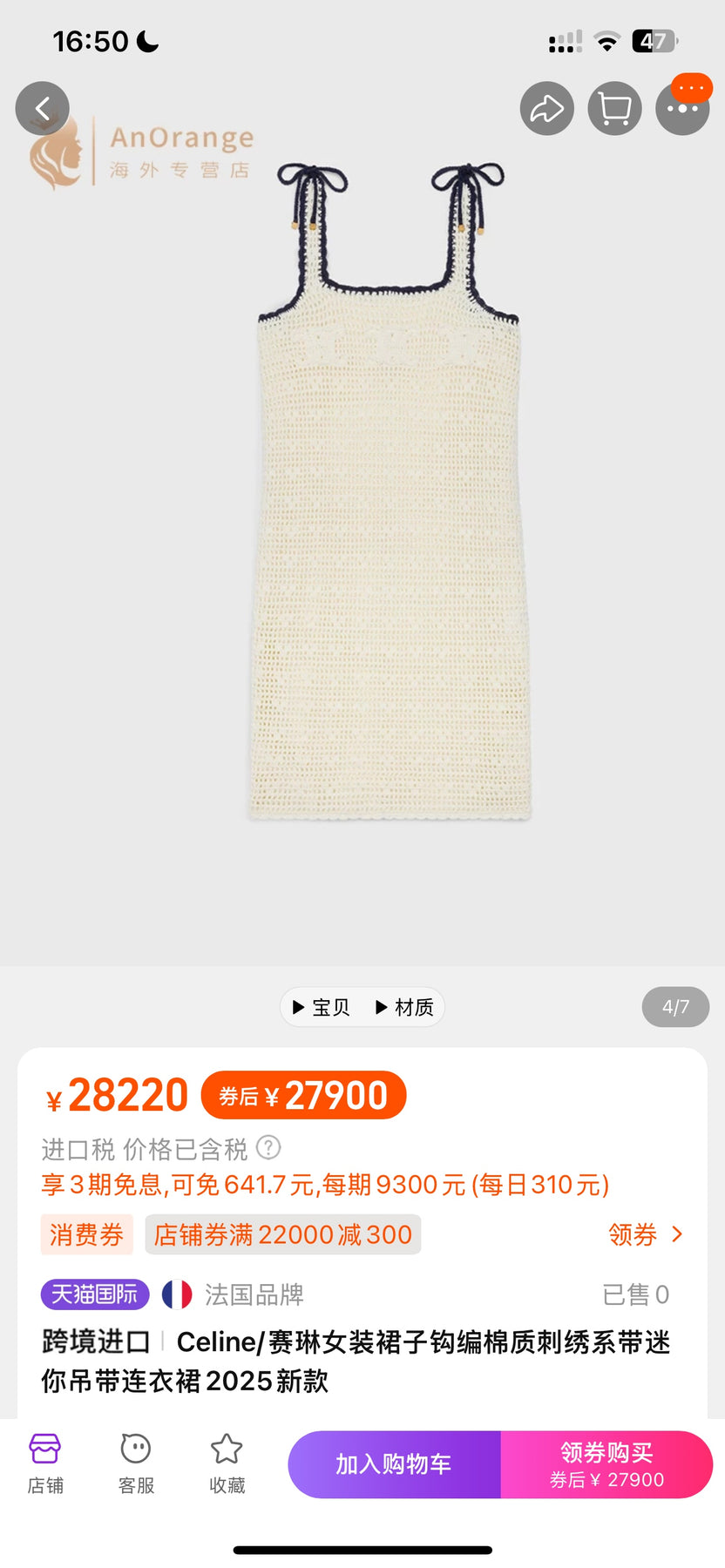The image size is (725, 1568).
Task: Open the import tax help icon
Action: click(269, 1147)
